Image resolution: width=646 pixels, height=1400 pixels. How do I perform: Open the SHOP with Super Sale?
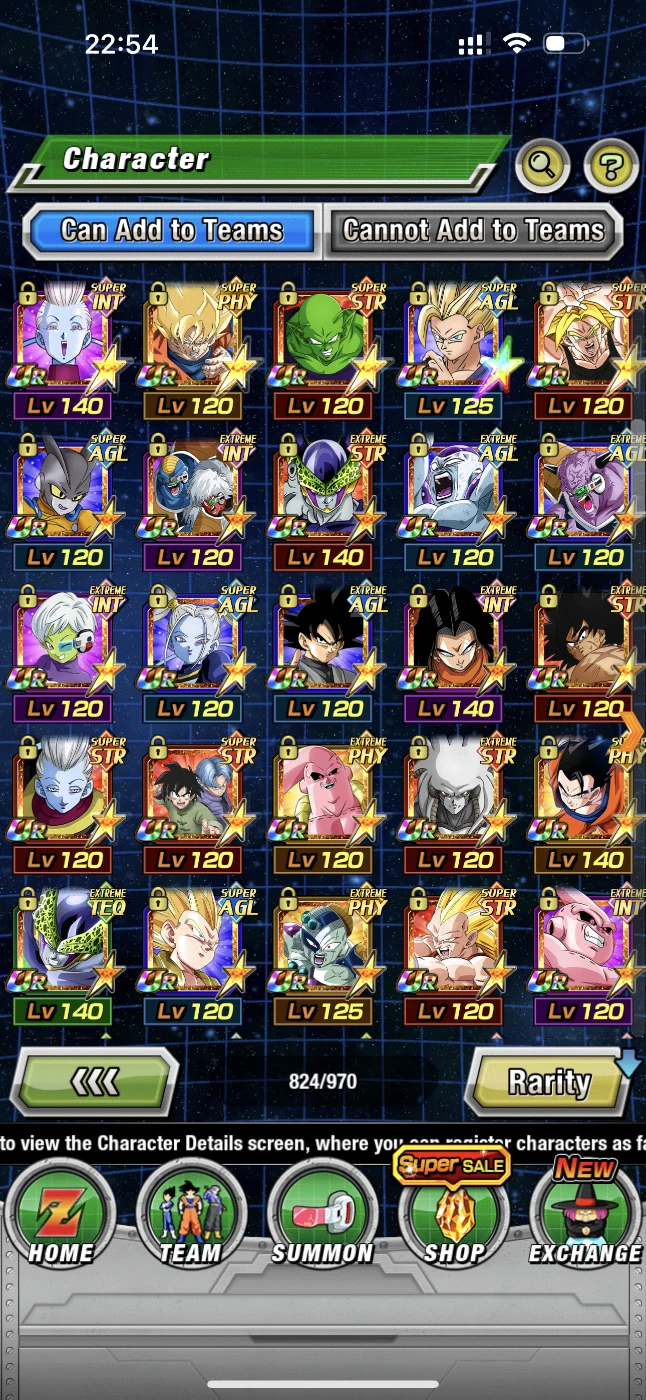pos(452,1210)
